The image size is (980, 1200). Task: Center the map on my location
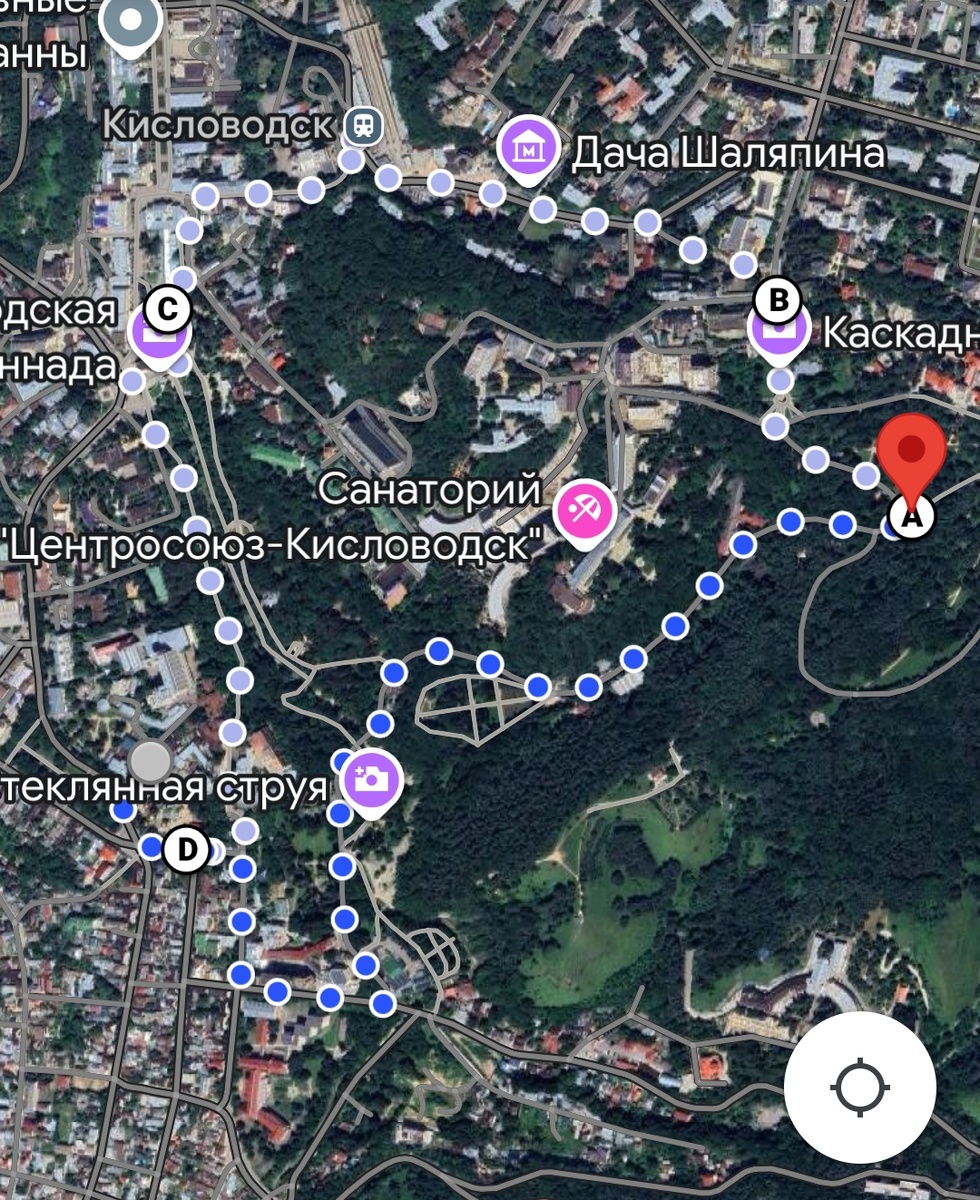[x=859, y=1087]
